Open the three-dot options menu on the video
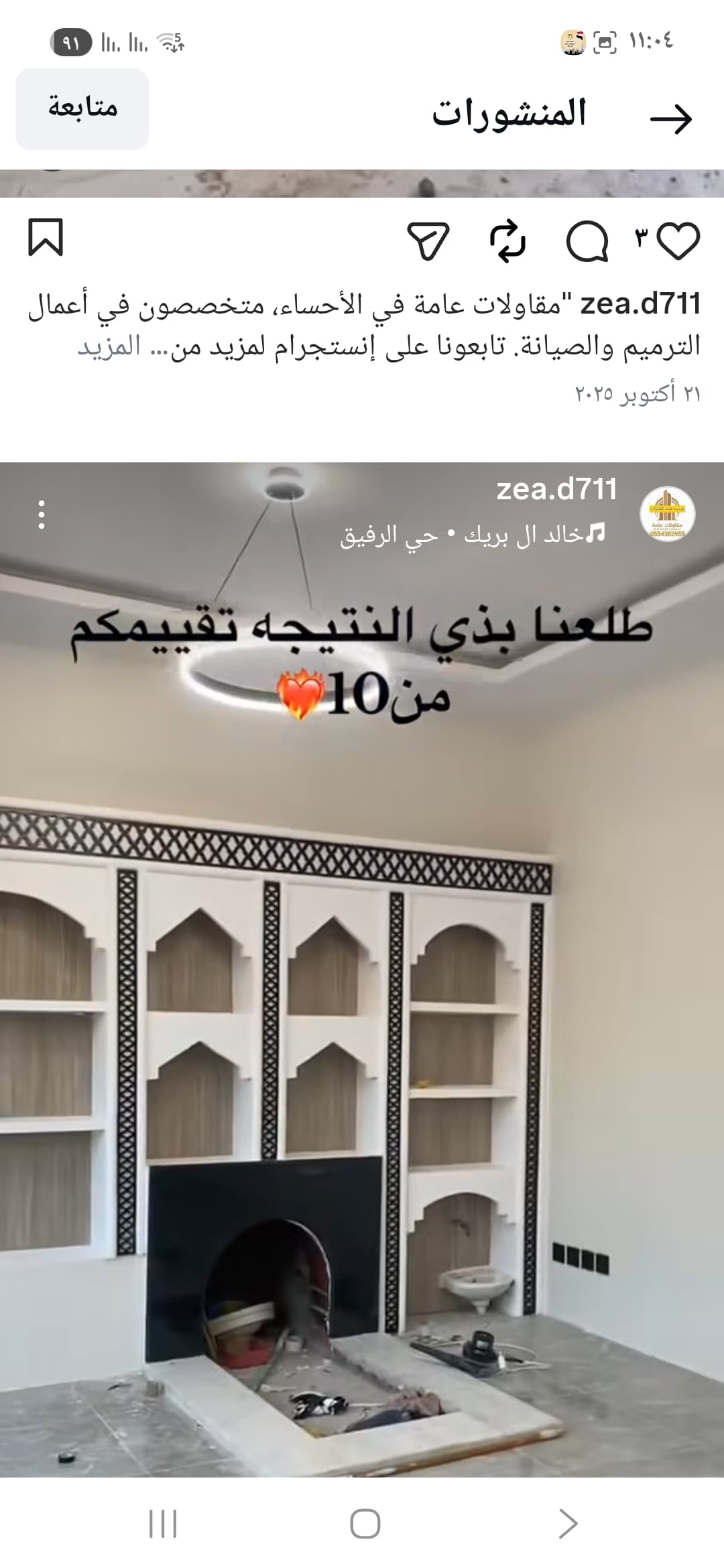Image resolution: width=724 pixels, height=1568 pixels. (43, 515)
